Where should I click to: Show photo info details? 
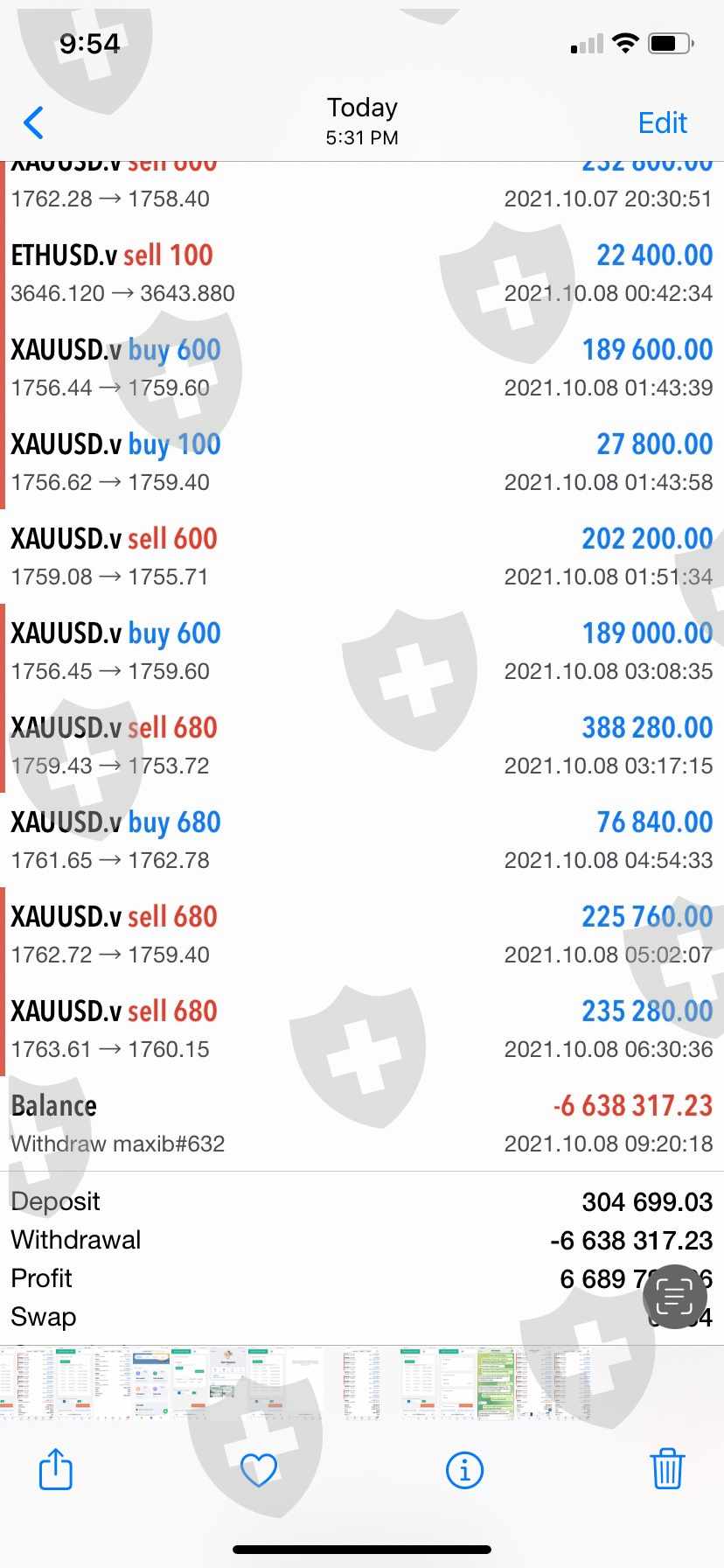tap(464, 1470)
